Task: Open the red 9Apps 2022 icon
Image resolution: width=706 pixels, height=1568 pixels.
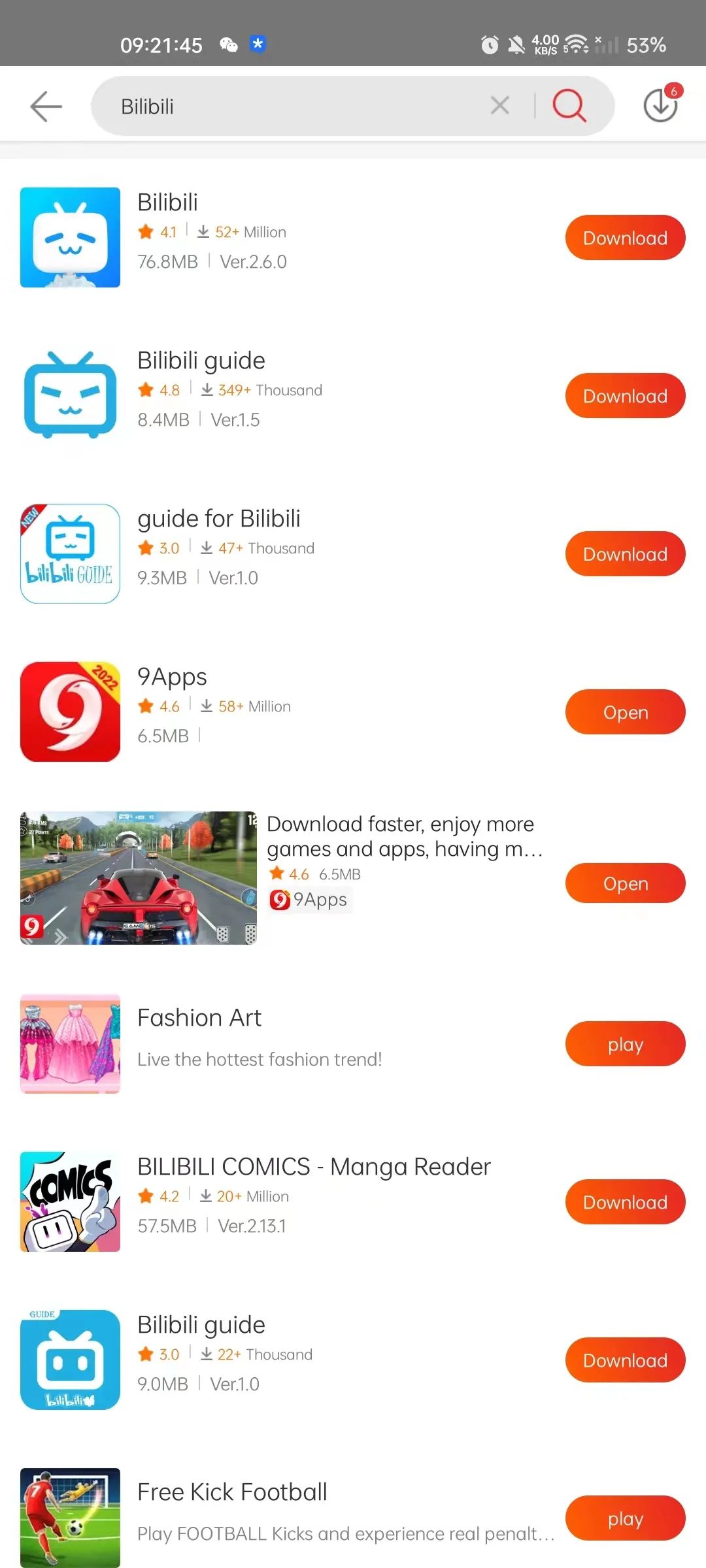Action: click(x=70, y=711)
